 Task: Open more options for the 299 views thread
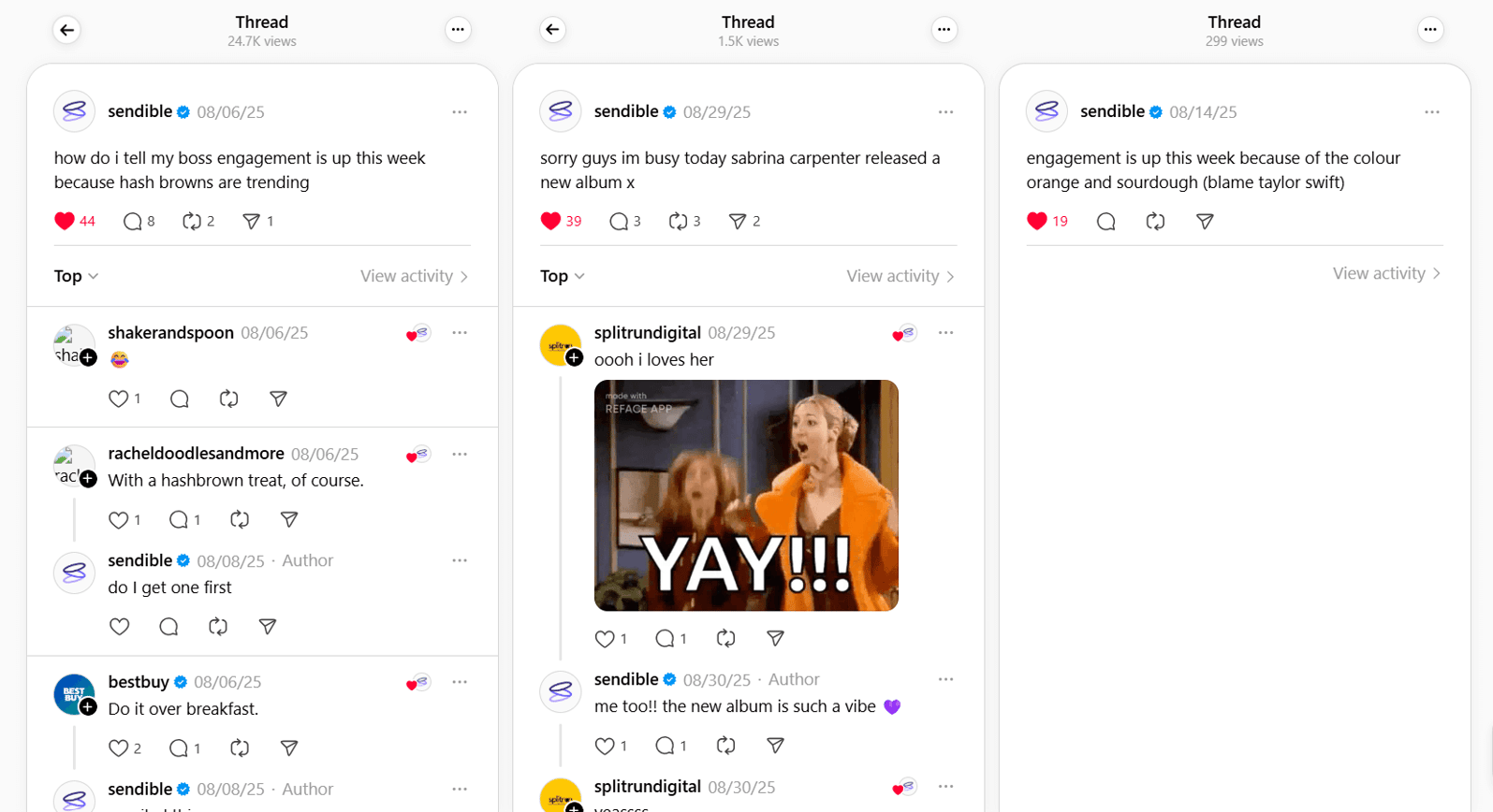click(x=1429, y=30)
